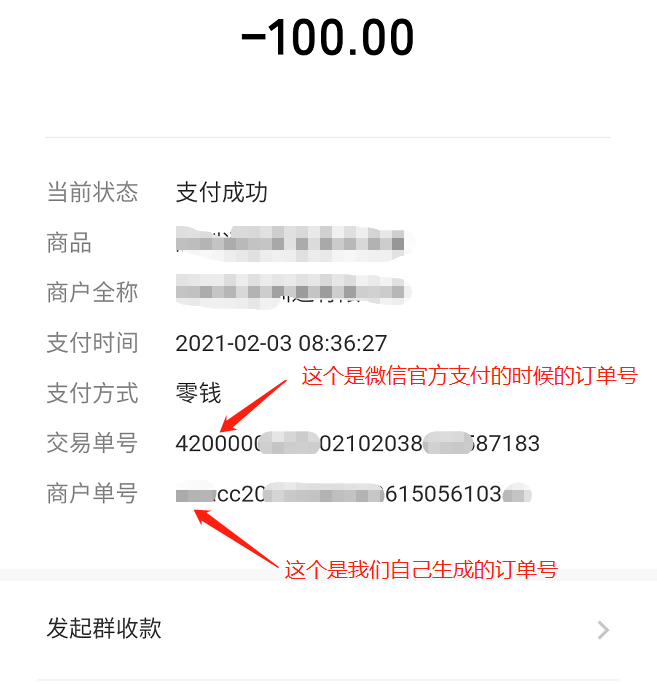
Task: Open the 发起群收款 row
Action: point(328,629)
